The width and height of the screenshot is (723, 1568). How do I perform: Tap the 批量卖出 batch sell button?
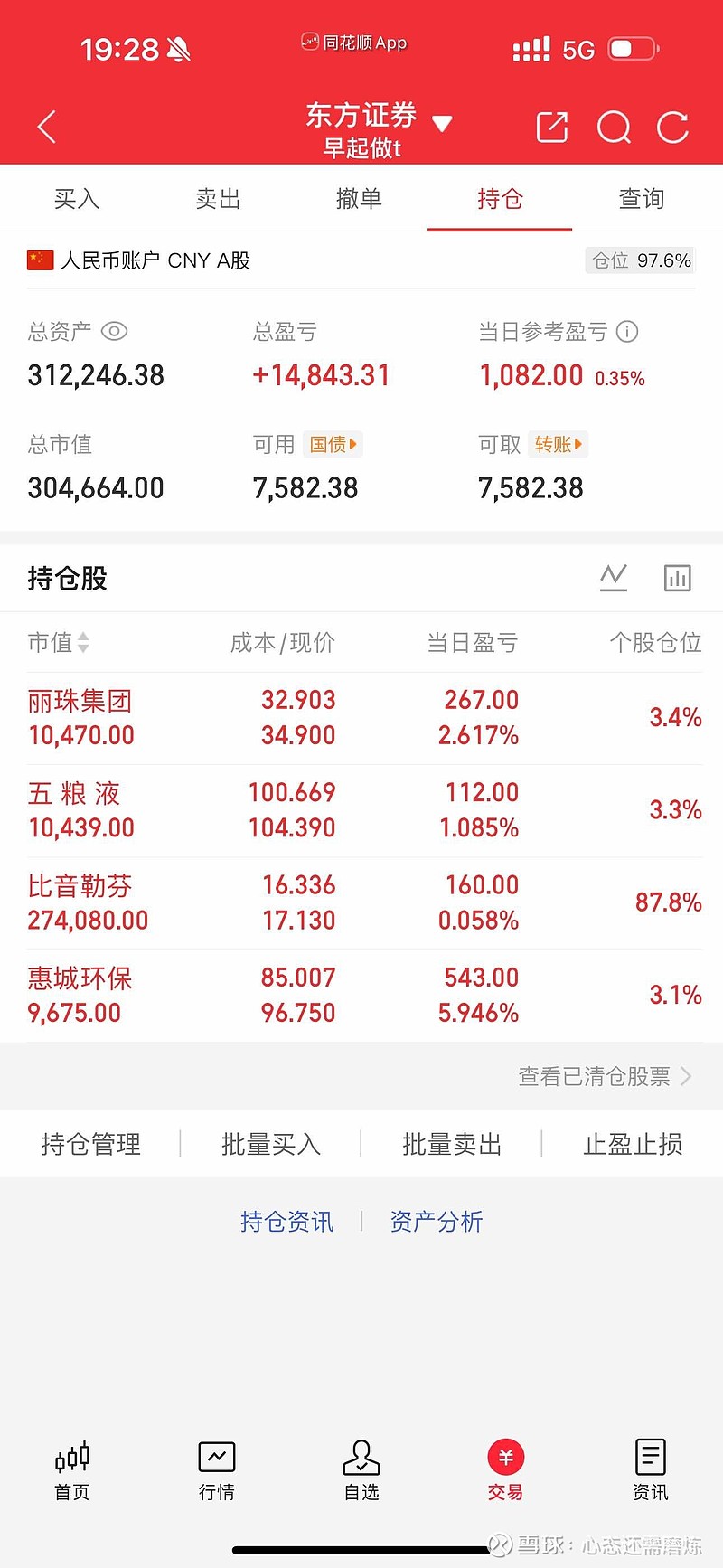(451, 1144)
